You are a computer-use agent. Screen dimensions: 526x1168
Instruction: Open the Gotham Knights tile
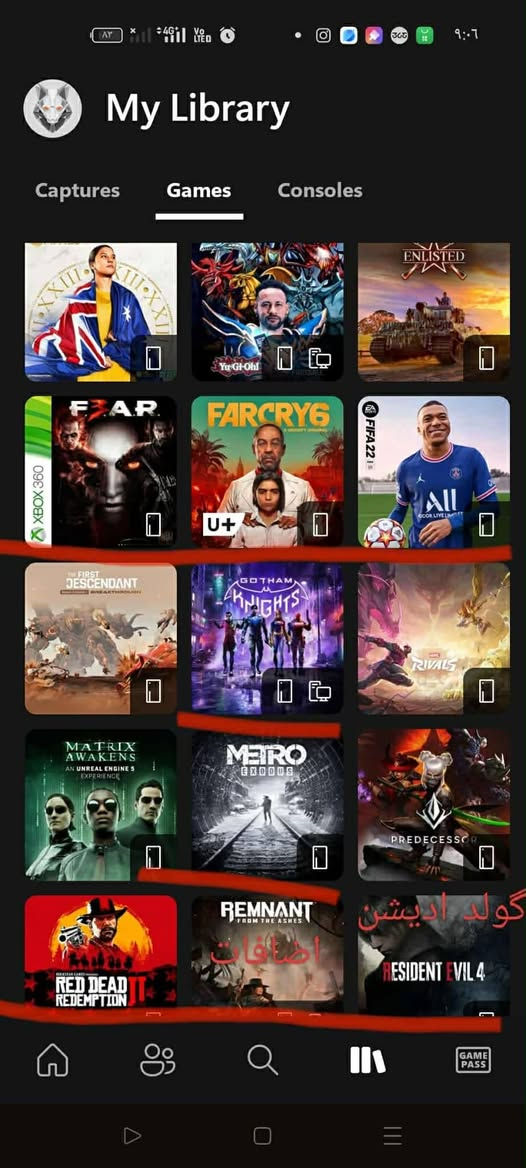[267, 638]
